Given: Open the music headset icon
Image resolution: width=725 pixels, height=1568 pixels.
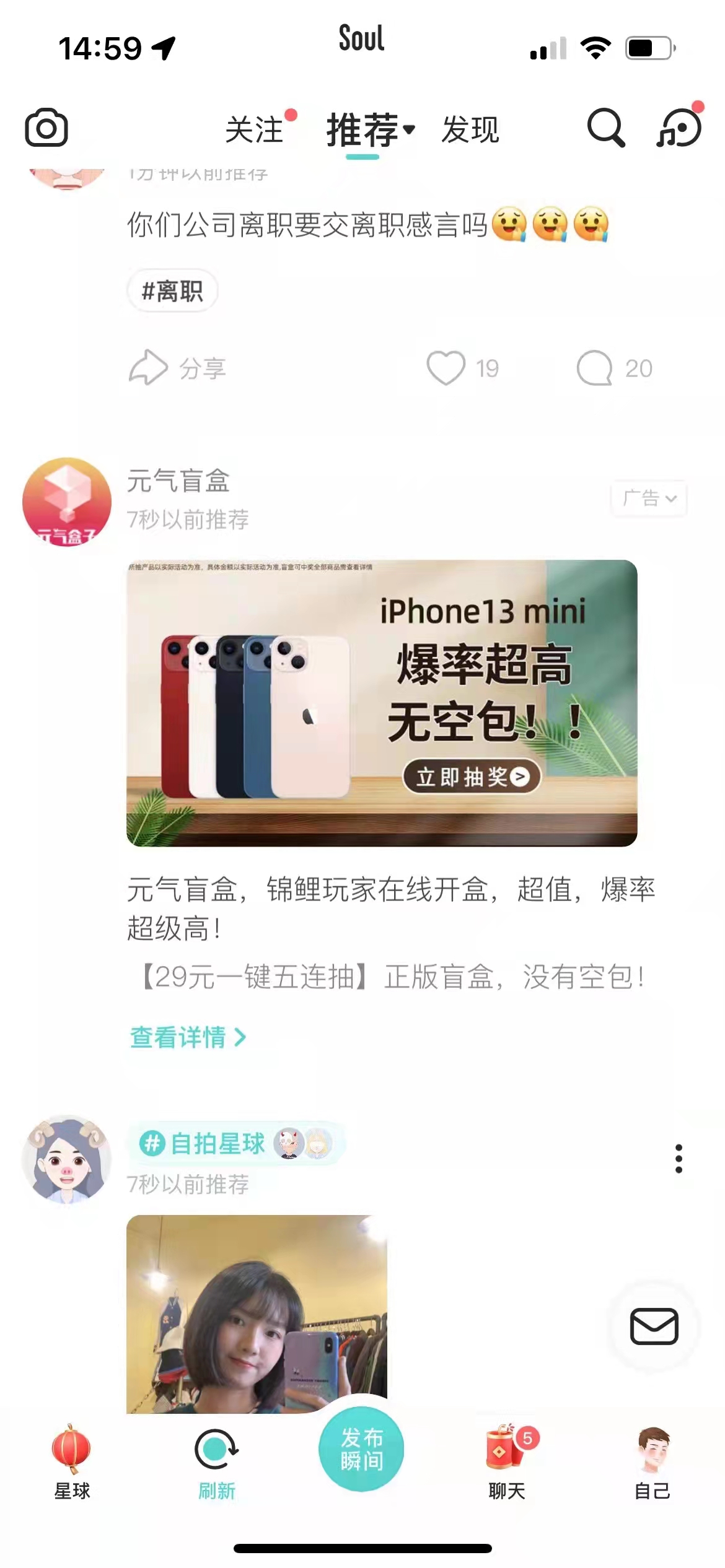Looking at the screenshot, I should tap(679, 128).
